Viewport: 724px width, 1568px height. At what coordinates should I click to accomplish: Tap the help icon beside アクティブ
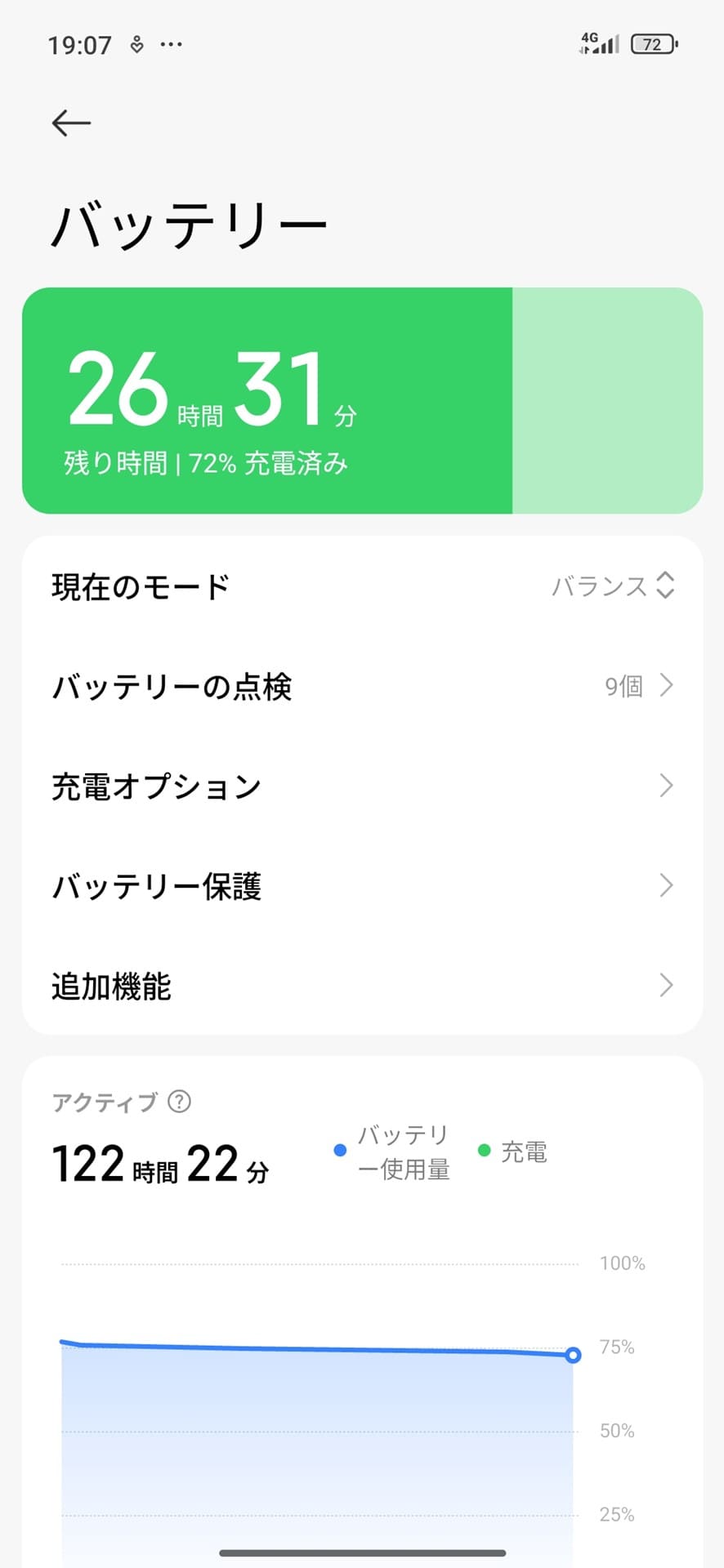tap(179, 1102)
